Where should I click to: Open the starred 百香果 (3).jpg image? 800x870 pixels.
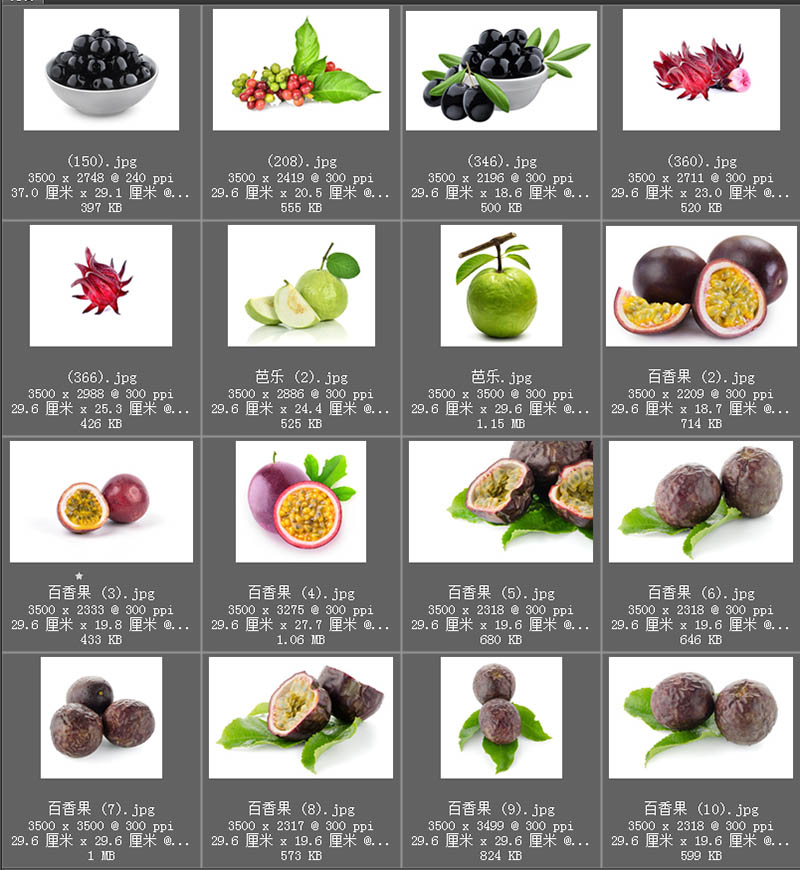[x=101, y=501]
